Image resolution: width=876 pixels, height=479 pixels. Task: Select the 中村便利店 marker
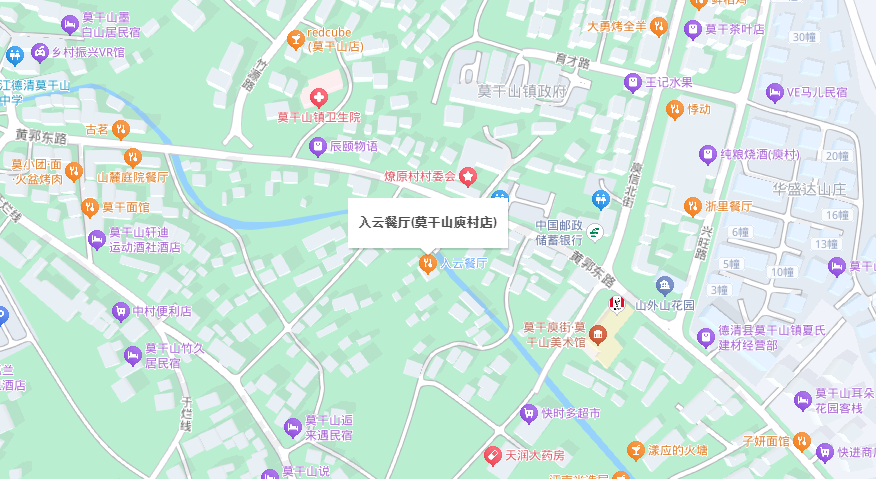121,311
